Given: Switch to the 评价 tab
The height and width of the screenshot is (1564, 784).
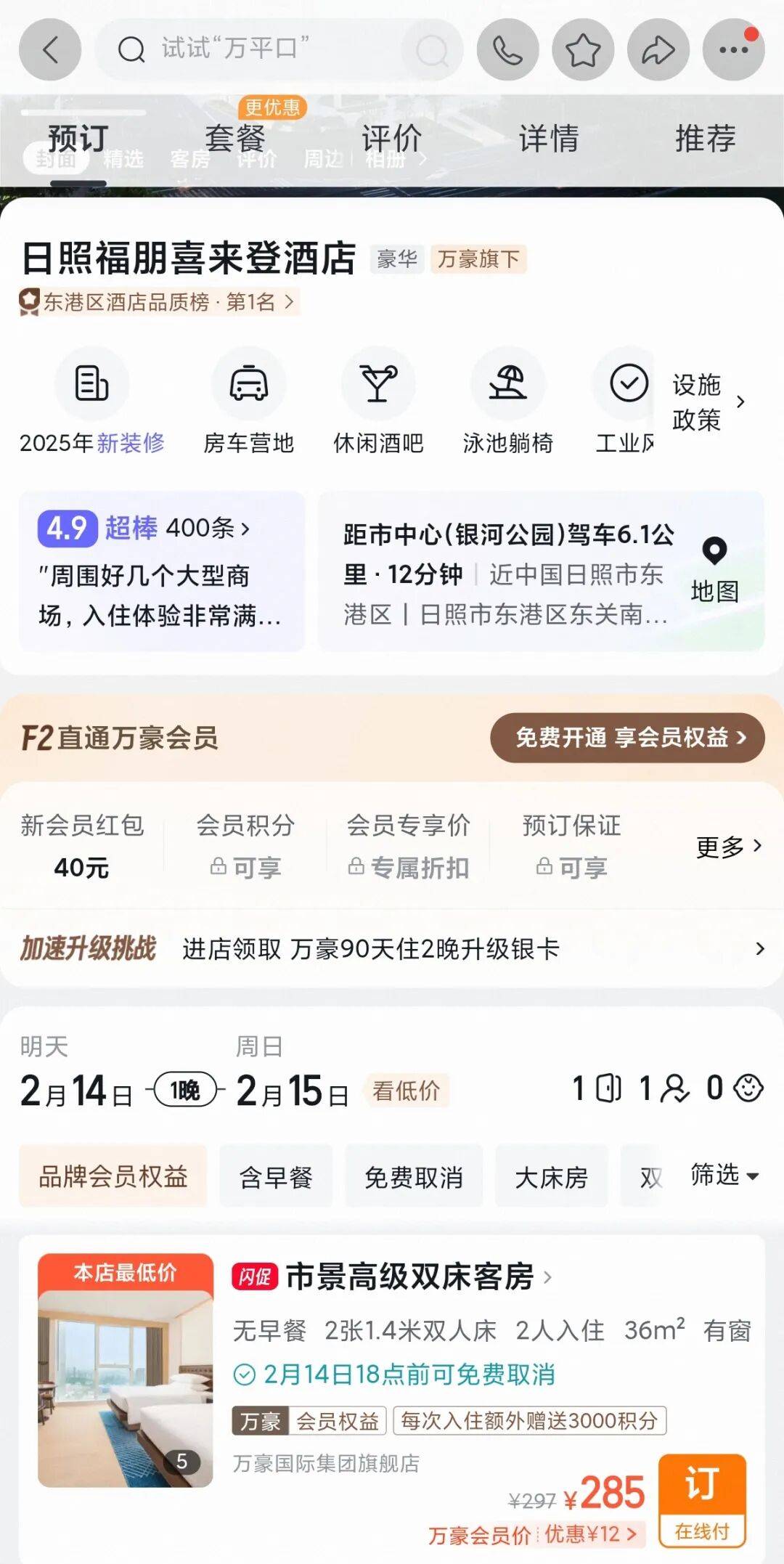Looking at the screenshot, I should point(391,138).
